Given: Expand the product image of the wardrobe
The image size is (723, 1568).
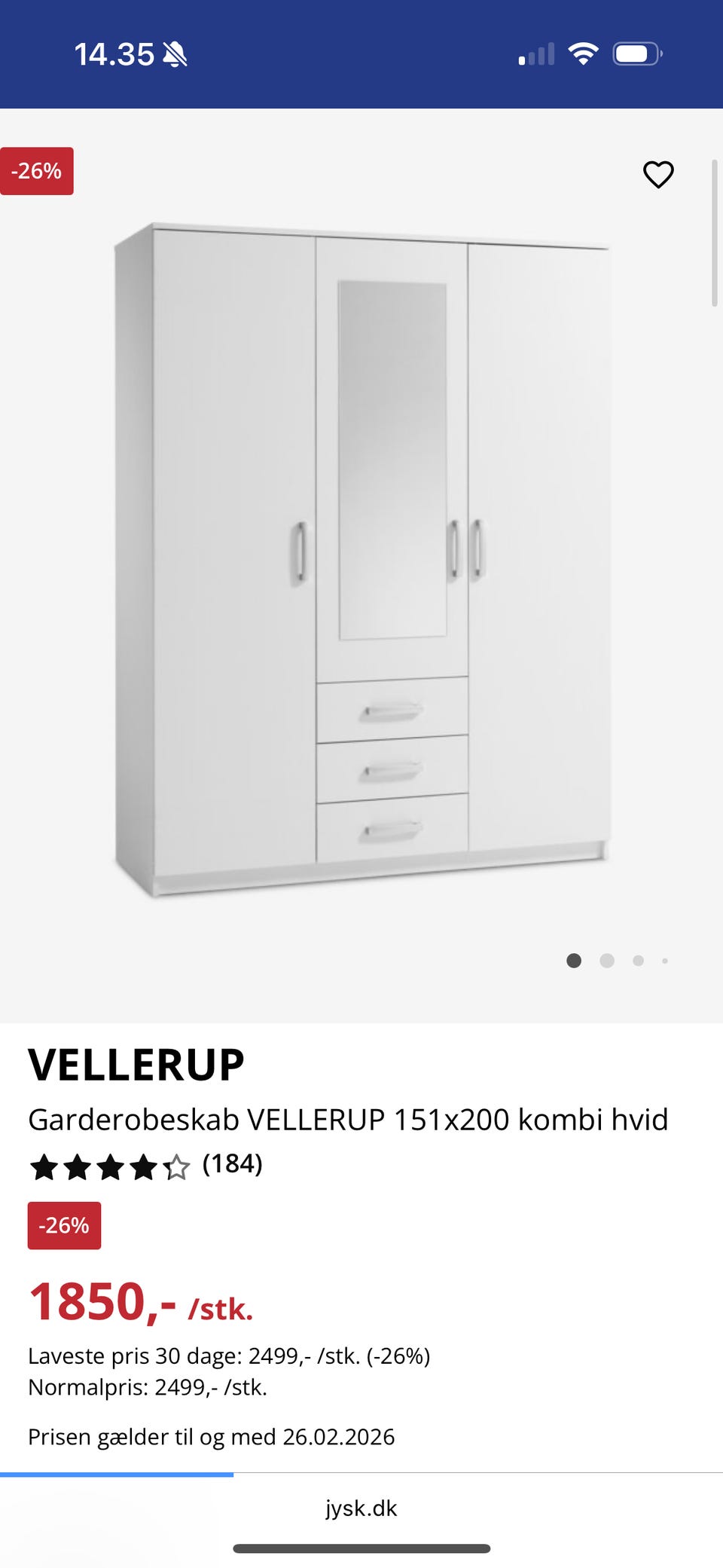Looking at the screenshot, I should [x=361, y=558].
